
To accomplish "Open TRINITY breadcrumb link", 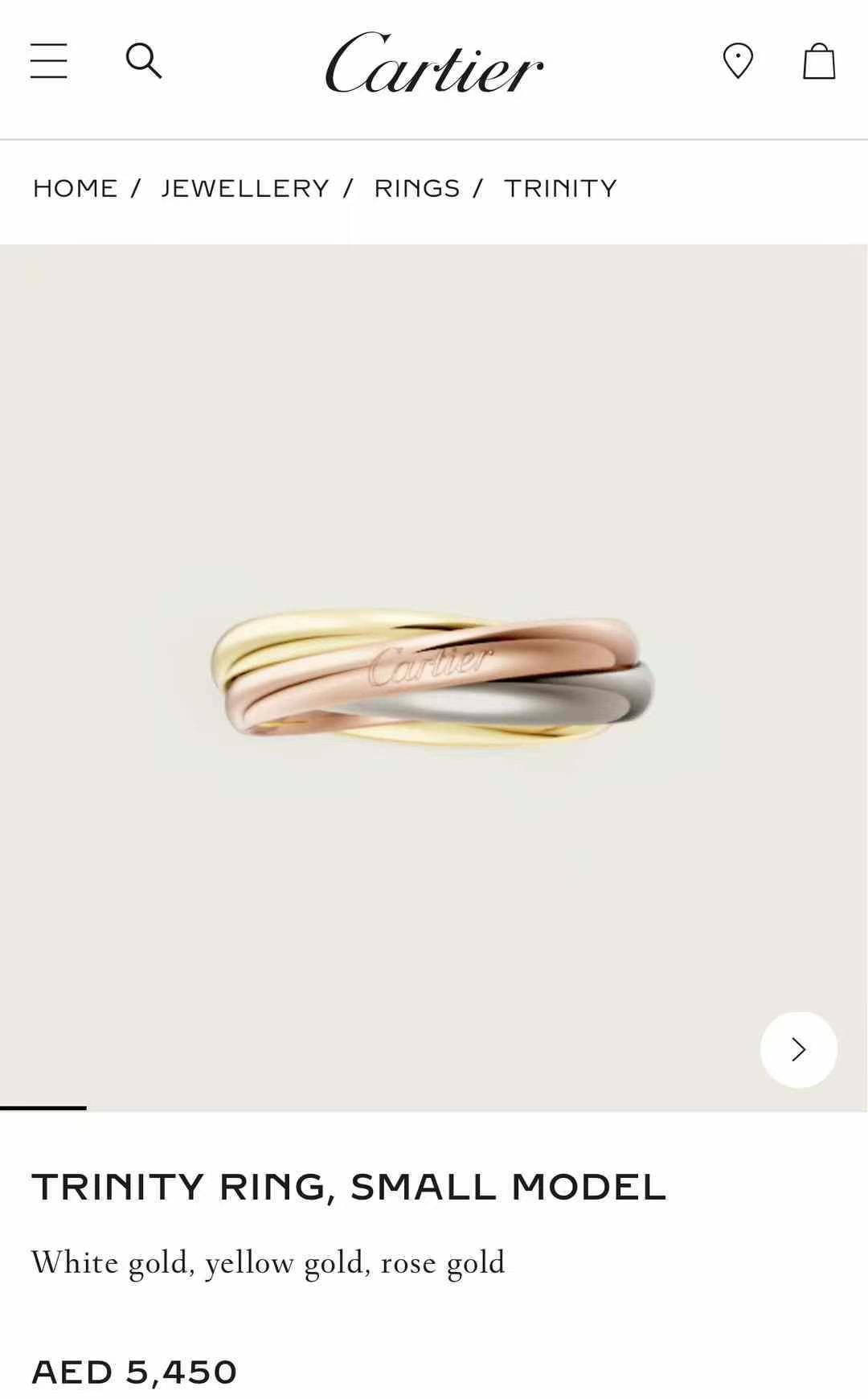I will pyautogui.click(x=560, y=188).
